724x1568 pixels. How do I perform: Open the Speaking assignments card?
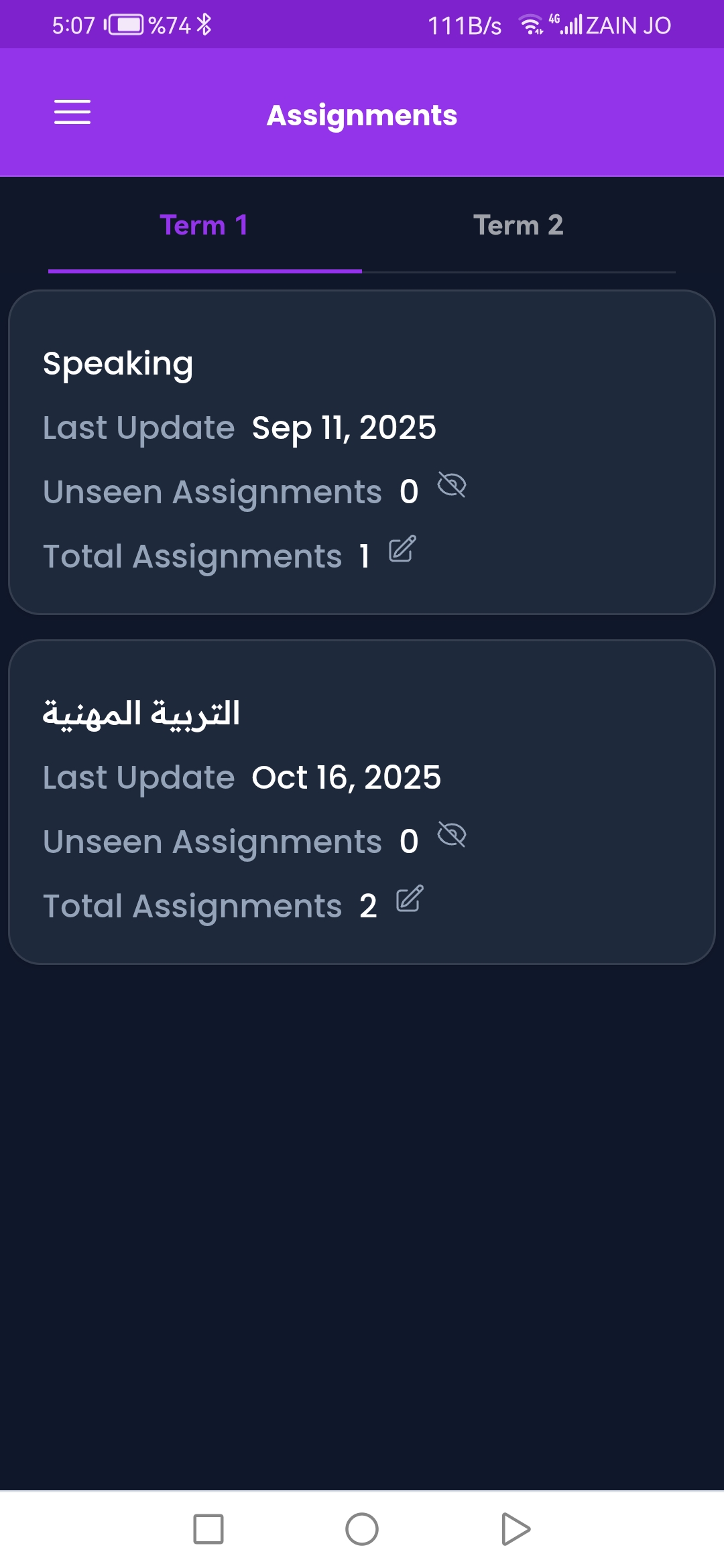tap(362, 452)
